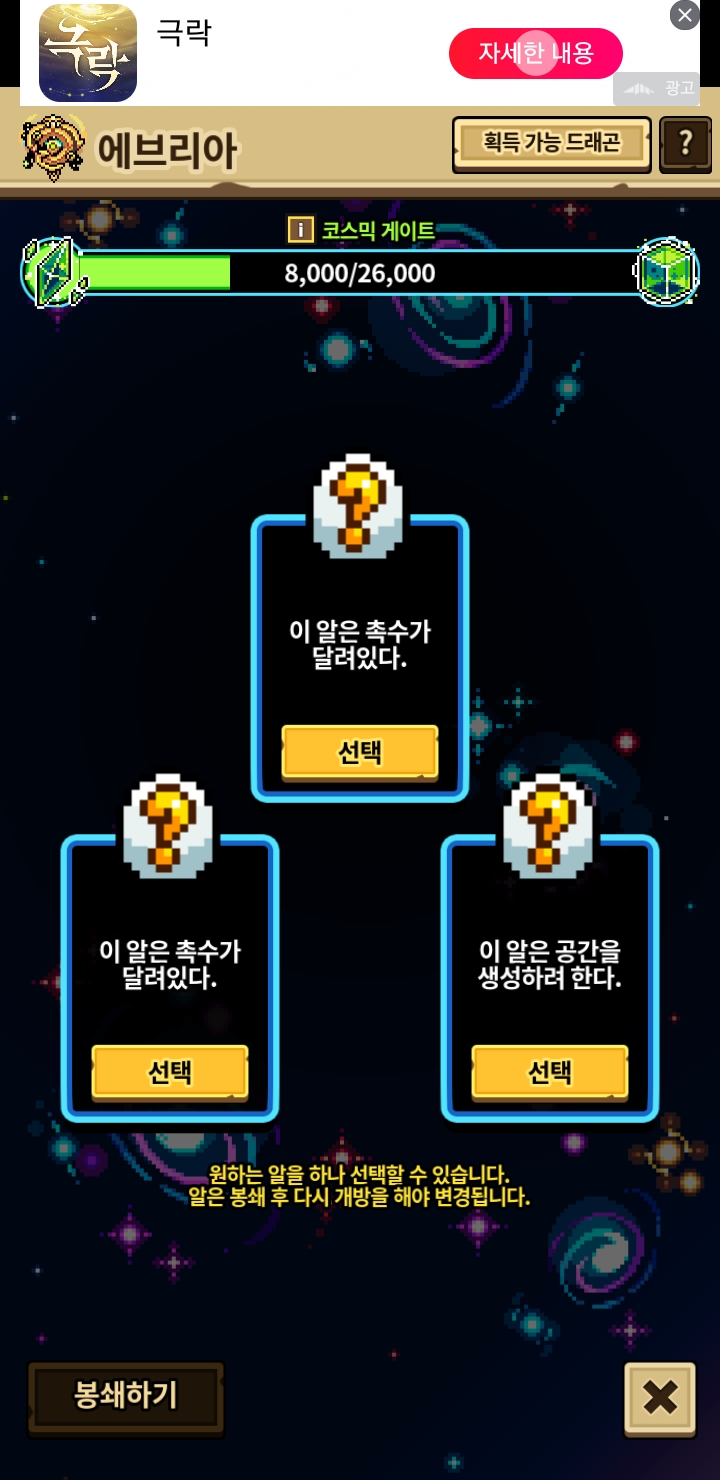Open the question mark help button
Image resolution: width=720 pixels, height=1480 pixels.
686,144
